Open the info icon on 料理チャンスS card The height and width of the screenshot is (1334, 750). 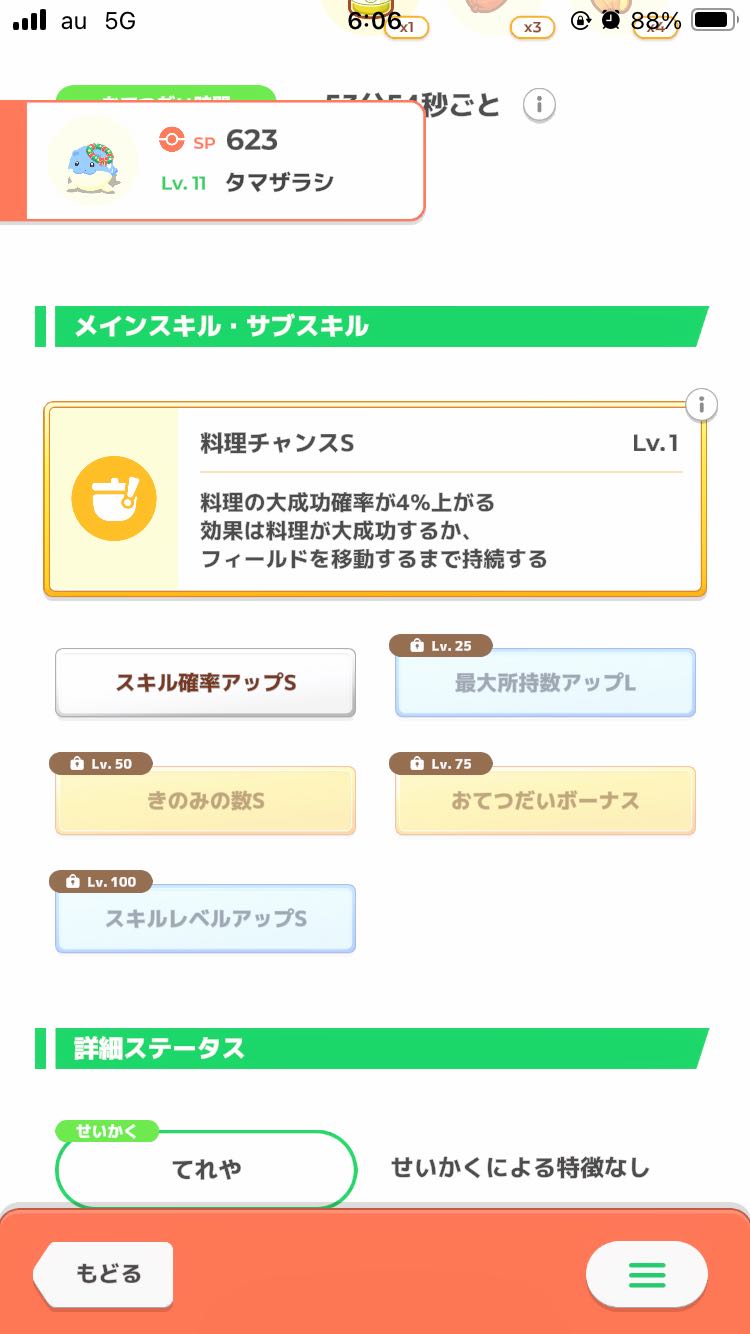pos(702,405)
